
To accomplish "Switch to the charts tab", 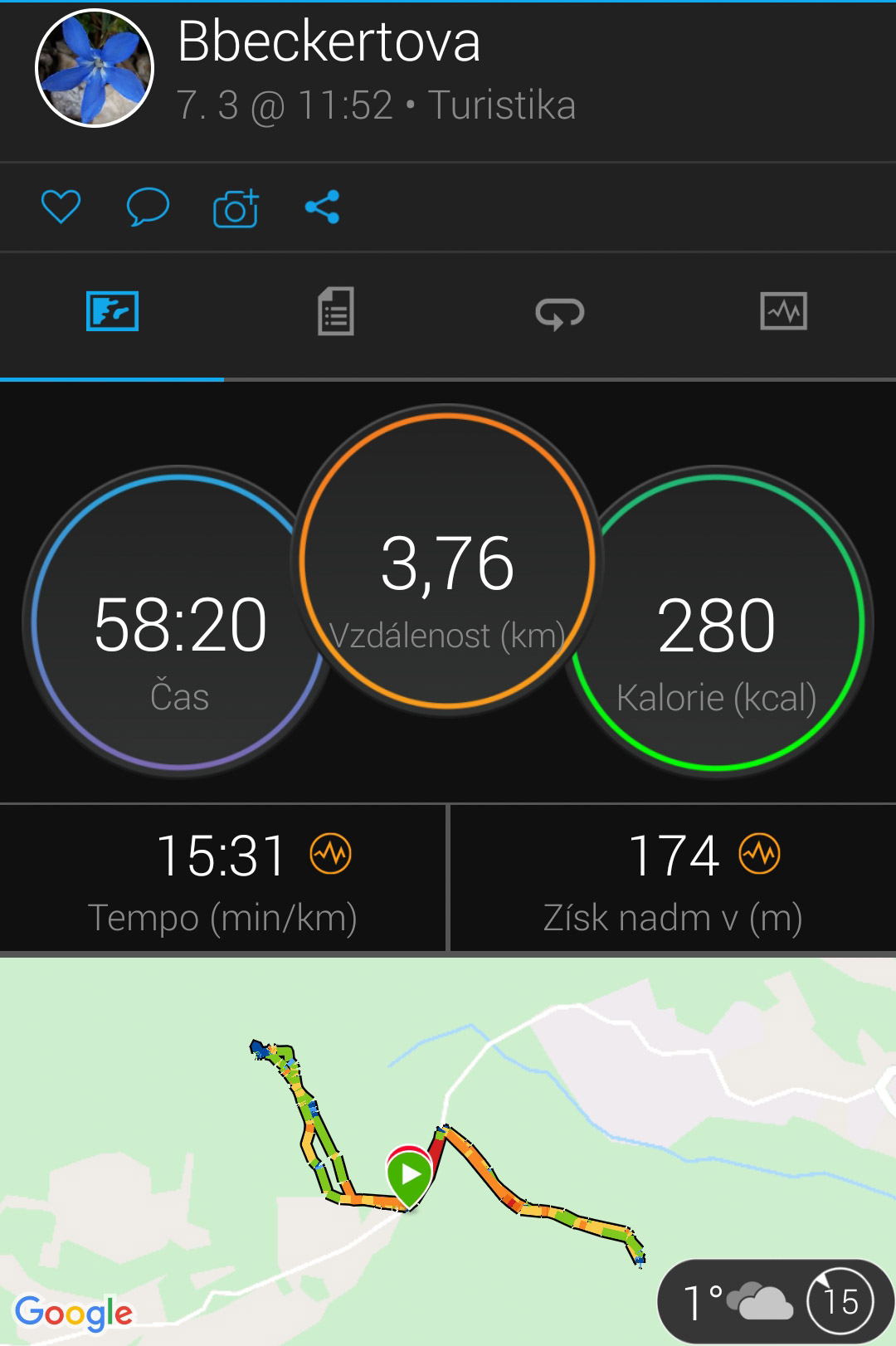I will coord(783,312).
